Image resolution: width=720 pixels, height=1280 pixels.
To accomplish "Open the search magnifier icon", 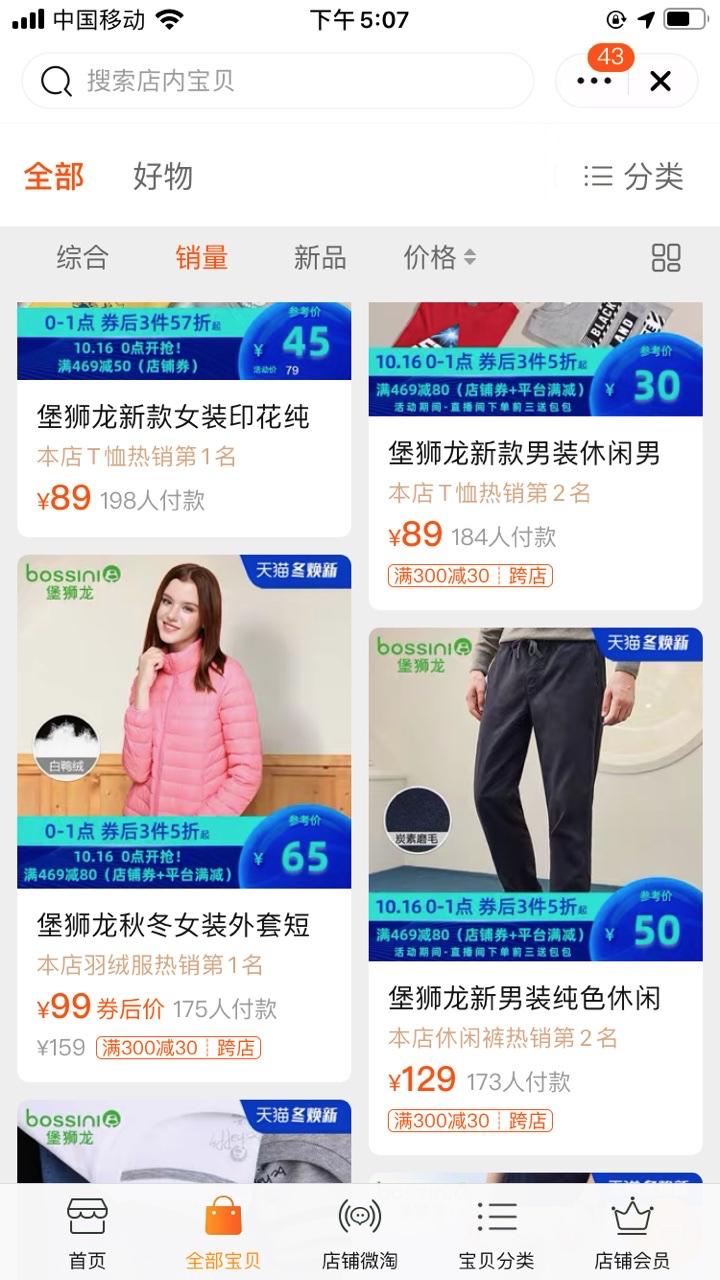I will coord(56,81).
